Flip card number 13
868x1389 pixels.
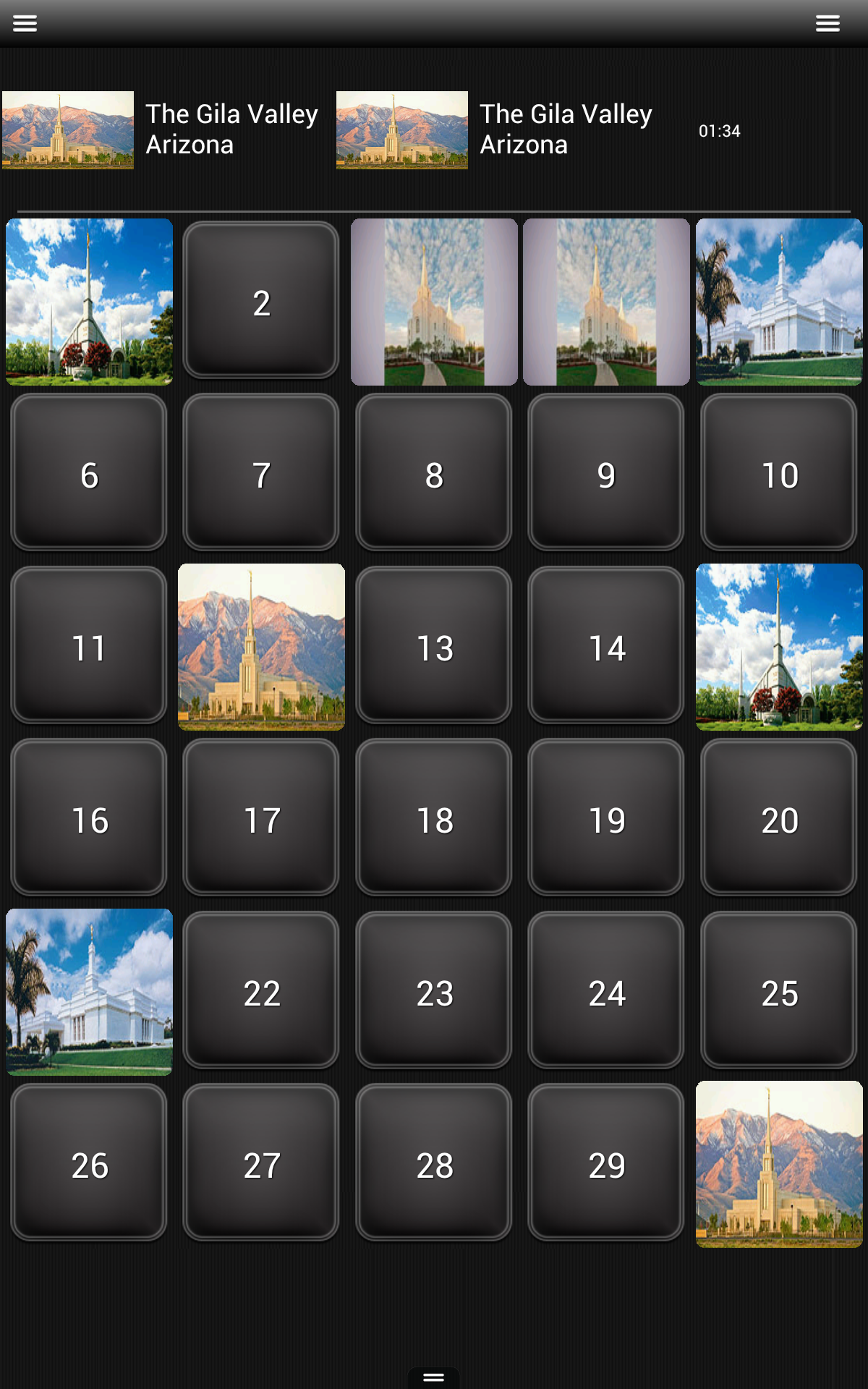coord(433,646)
